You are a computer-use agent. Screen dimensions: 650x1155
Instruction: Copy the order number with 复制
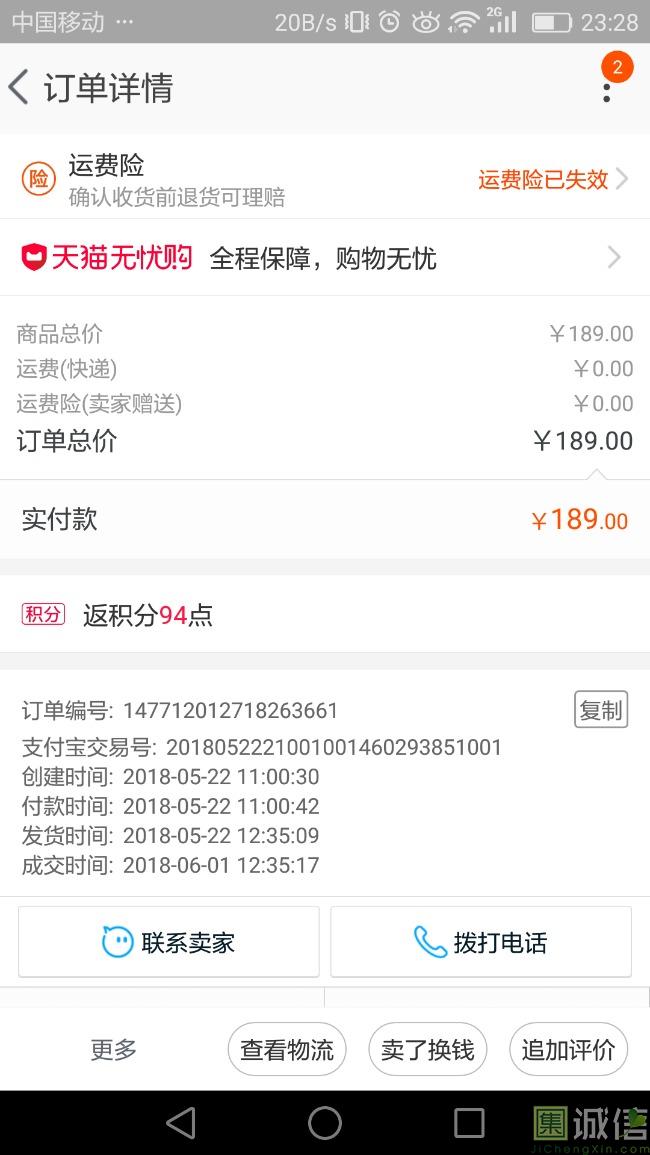pos(601,709)
